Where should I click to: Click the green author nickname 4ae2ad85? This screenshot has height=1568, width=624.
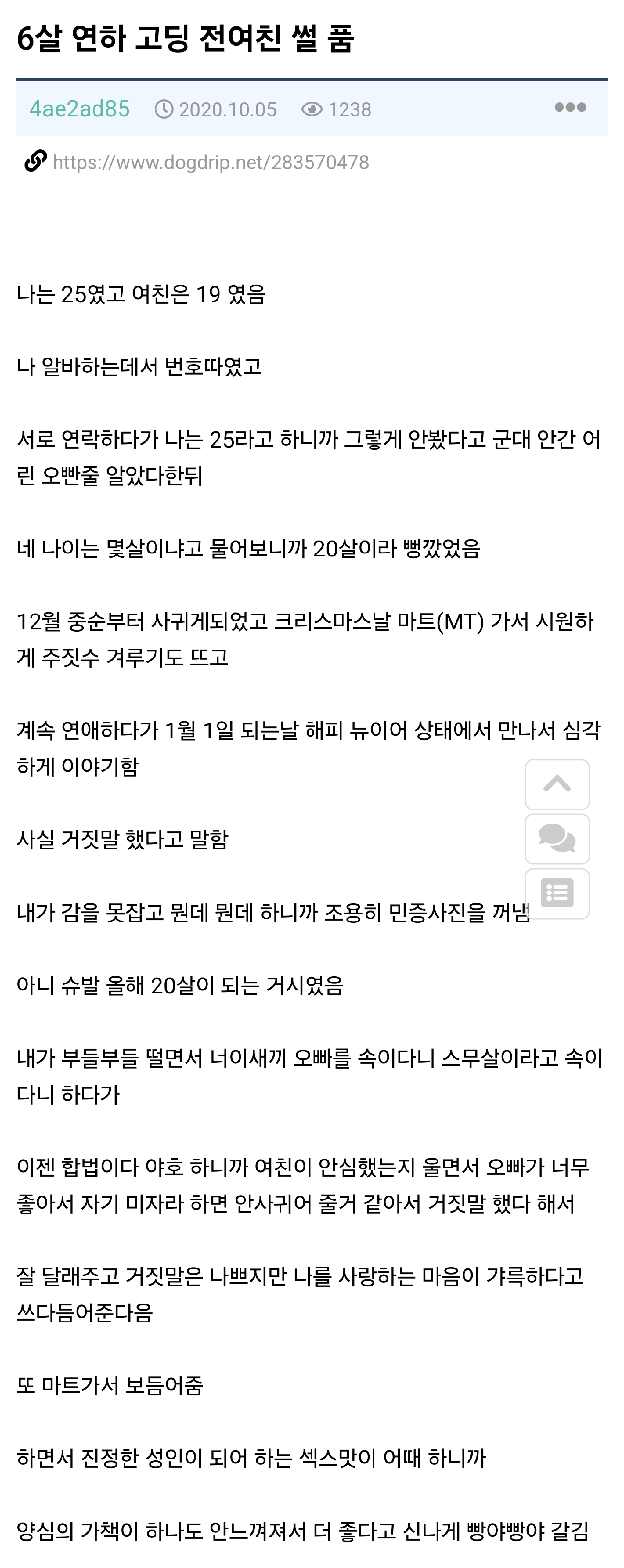click(x=80, y=108)
